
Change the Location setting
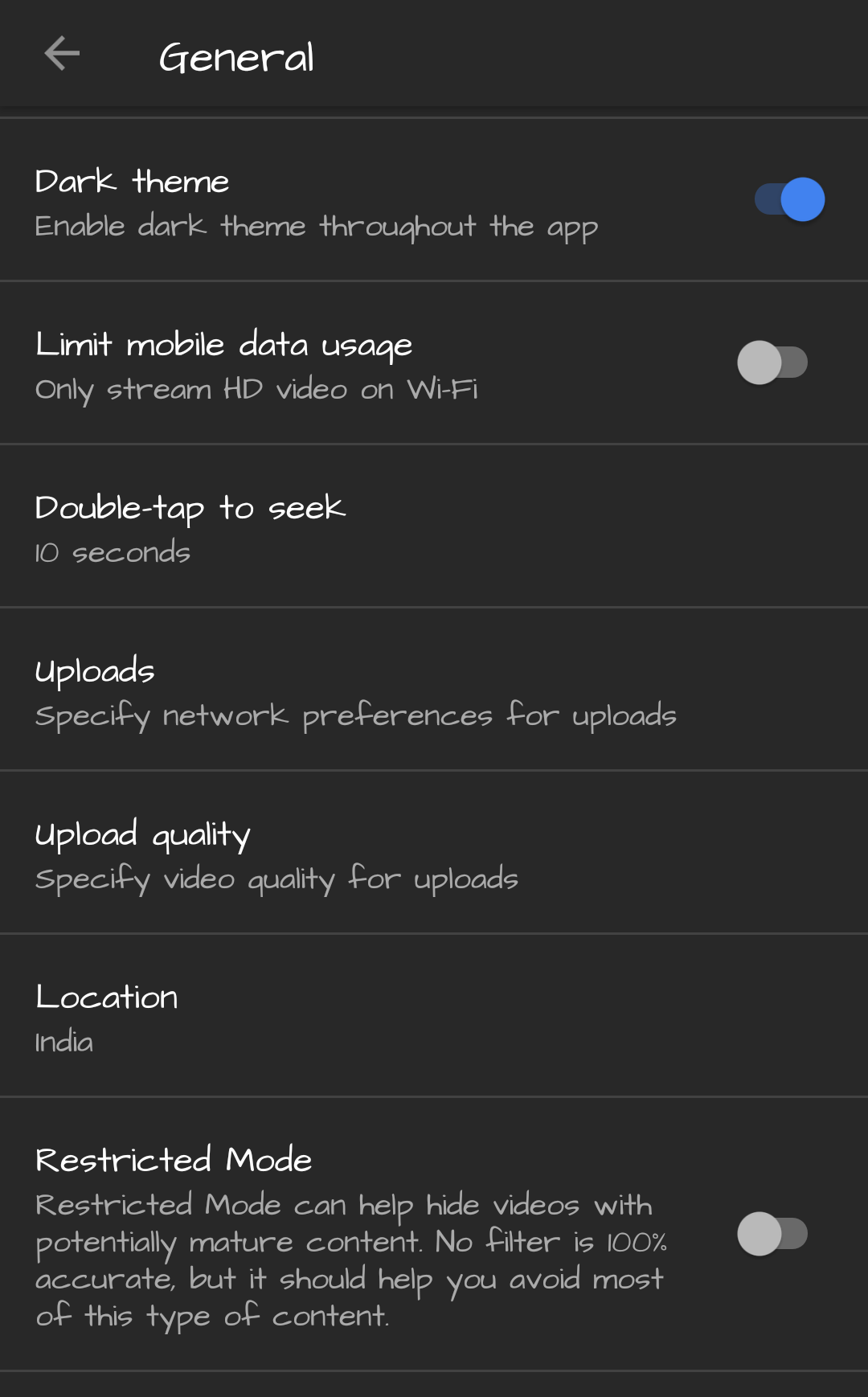[x=434, y=1017]
